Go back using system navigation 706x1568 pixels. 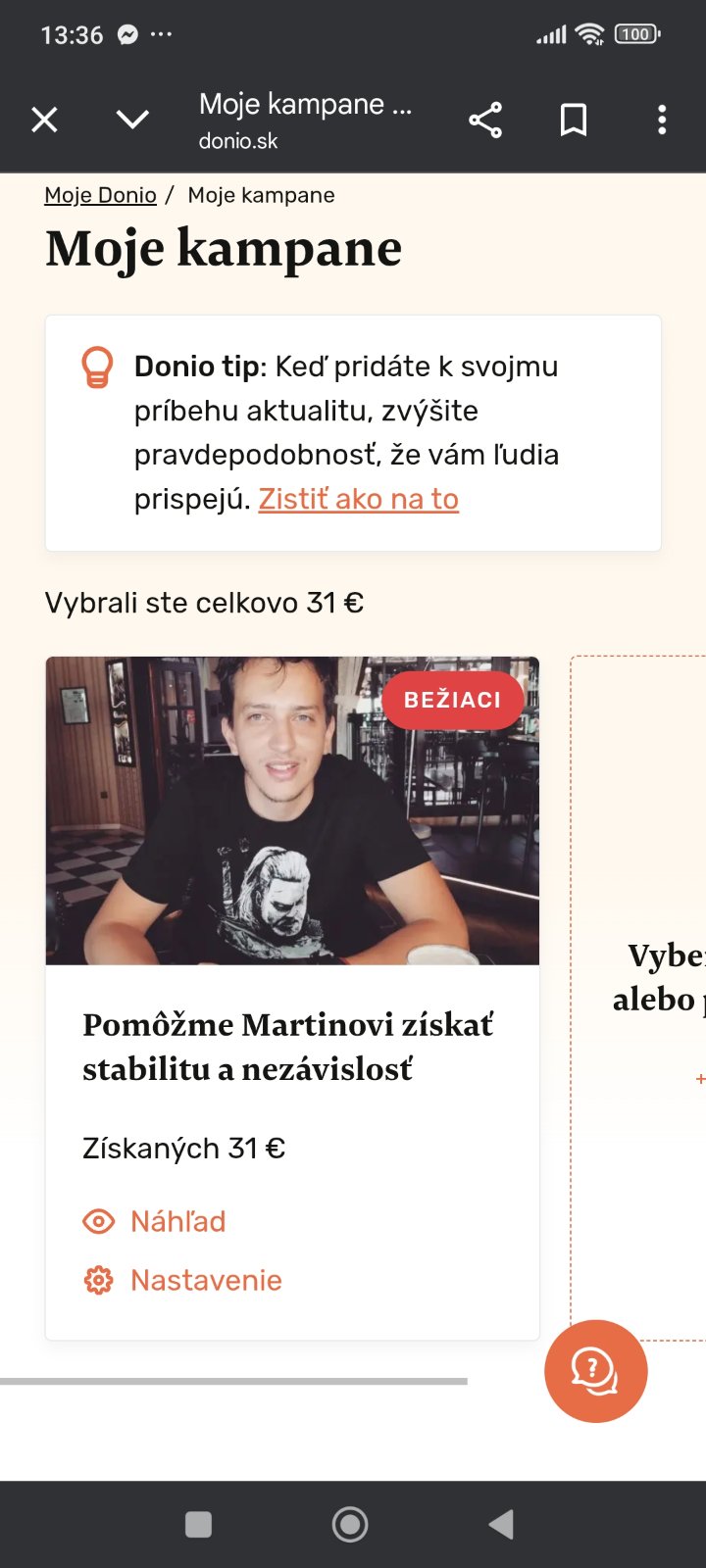point(501,1524)
